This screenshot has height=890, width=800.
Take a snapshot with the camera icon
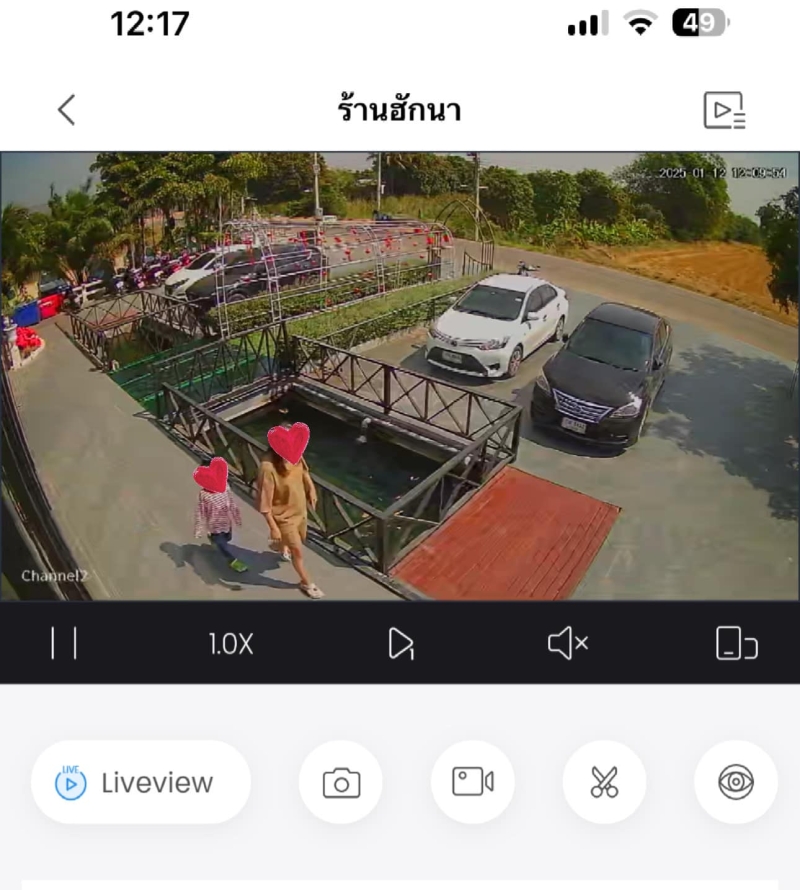click(341, 782)
